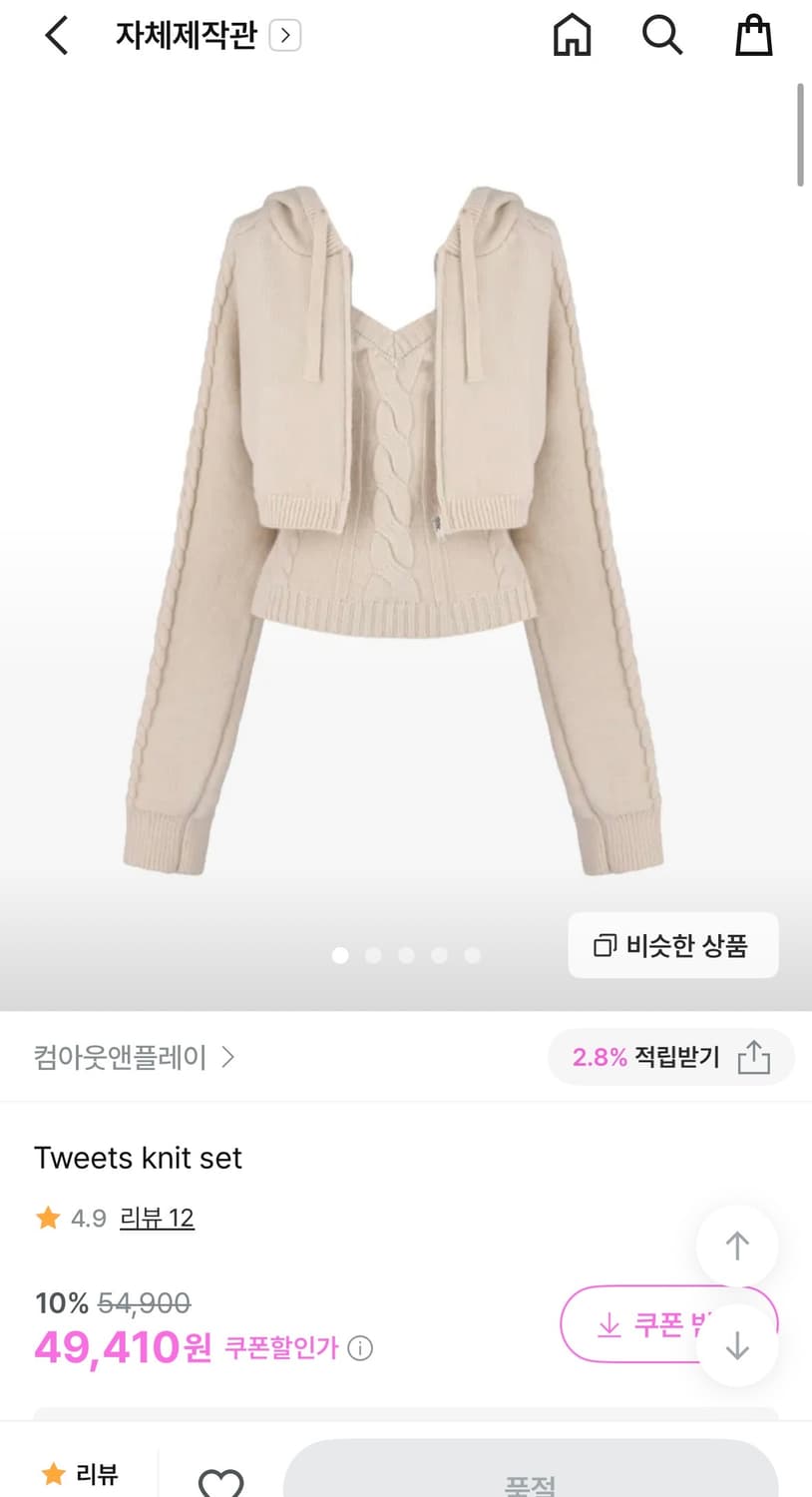This screenshot has width=812, height=1497.
Task: Open 컴아웃앤플레이 store via chevron
Action: (230, 1057)
